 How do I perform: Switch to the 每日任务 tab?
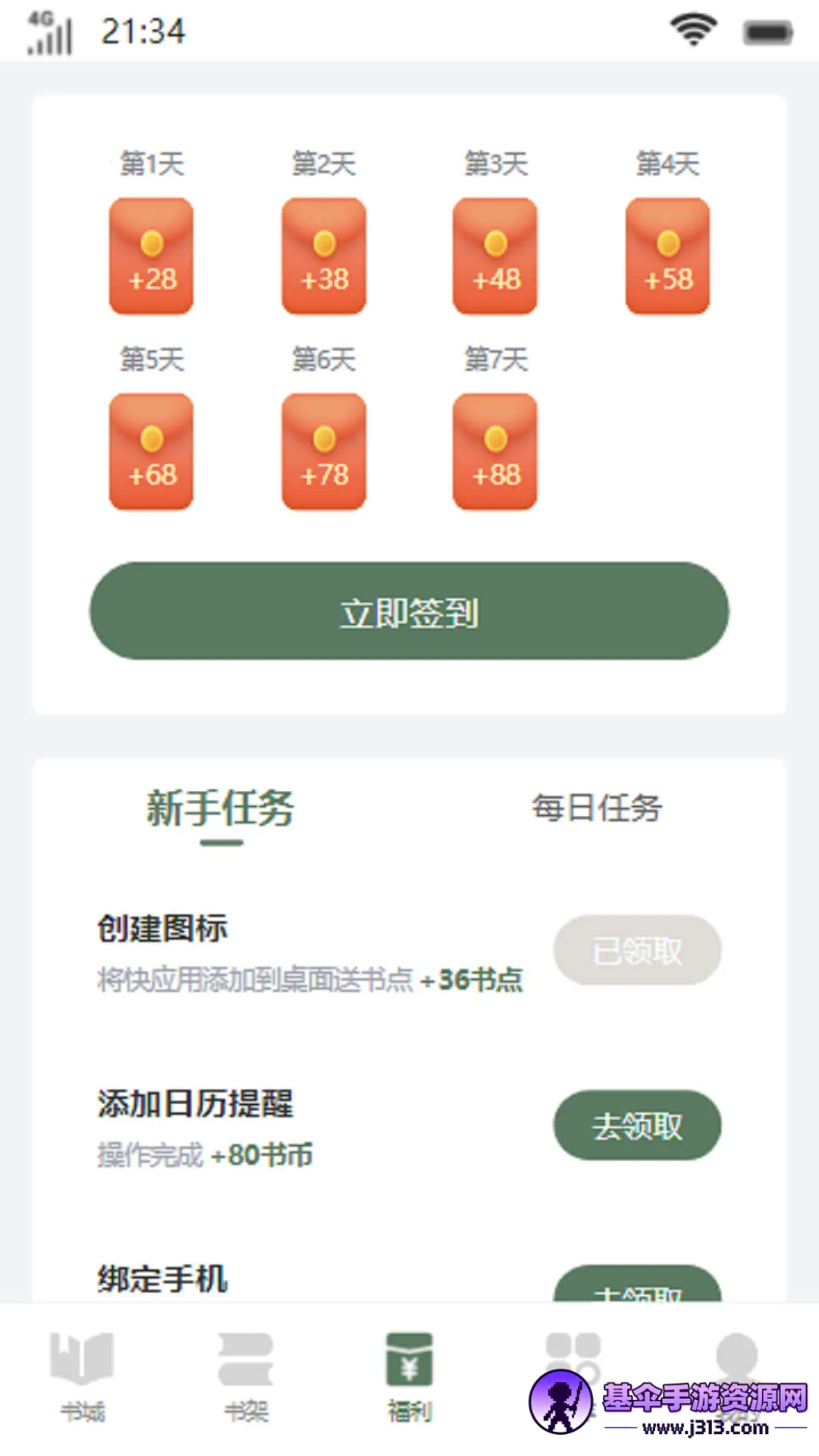click(x=597, y=808)
